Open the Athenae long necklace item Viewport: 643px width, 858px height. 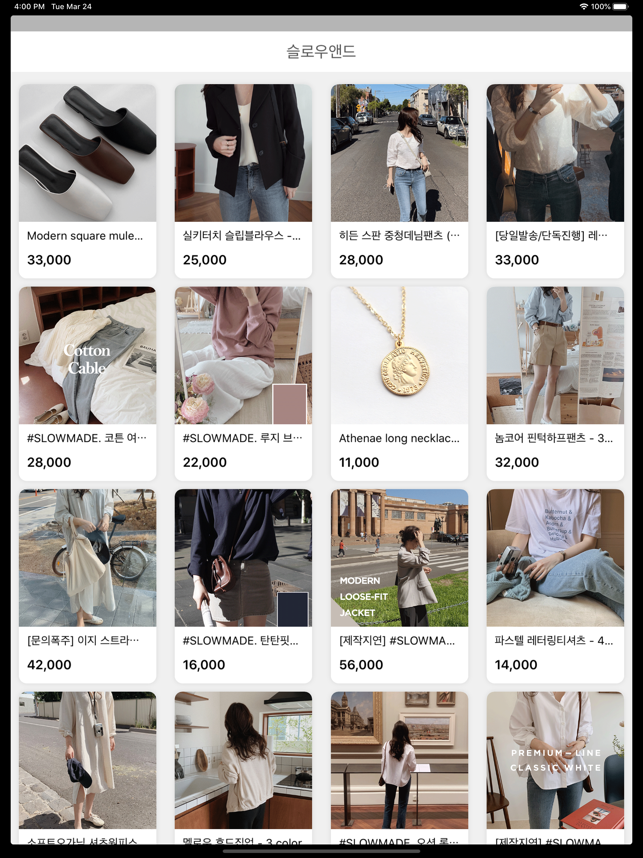coord(399,383)
